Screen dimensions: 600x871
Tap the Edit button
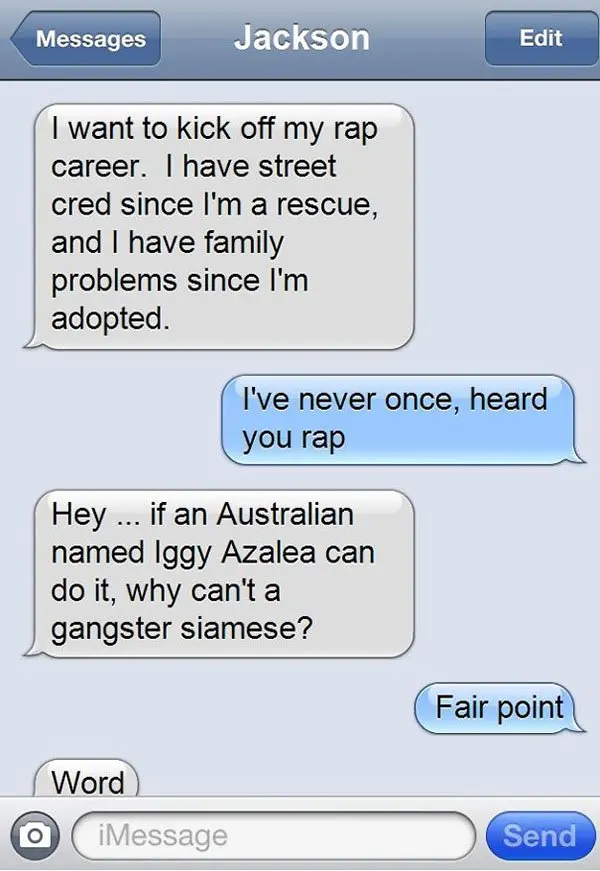click(x=540, y=39)
